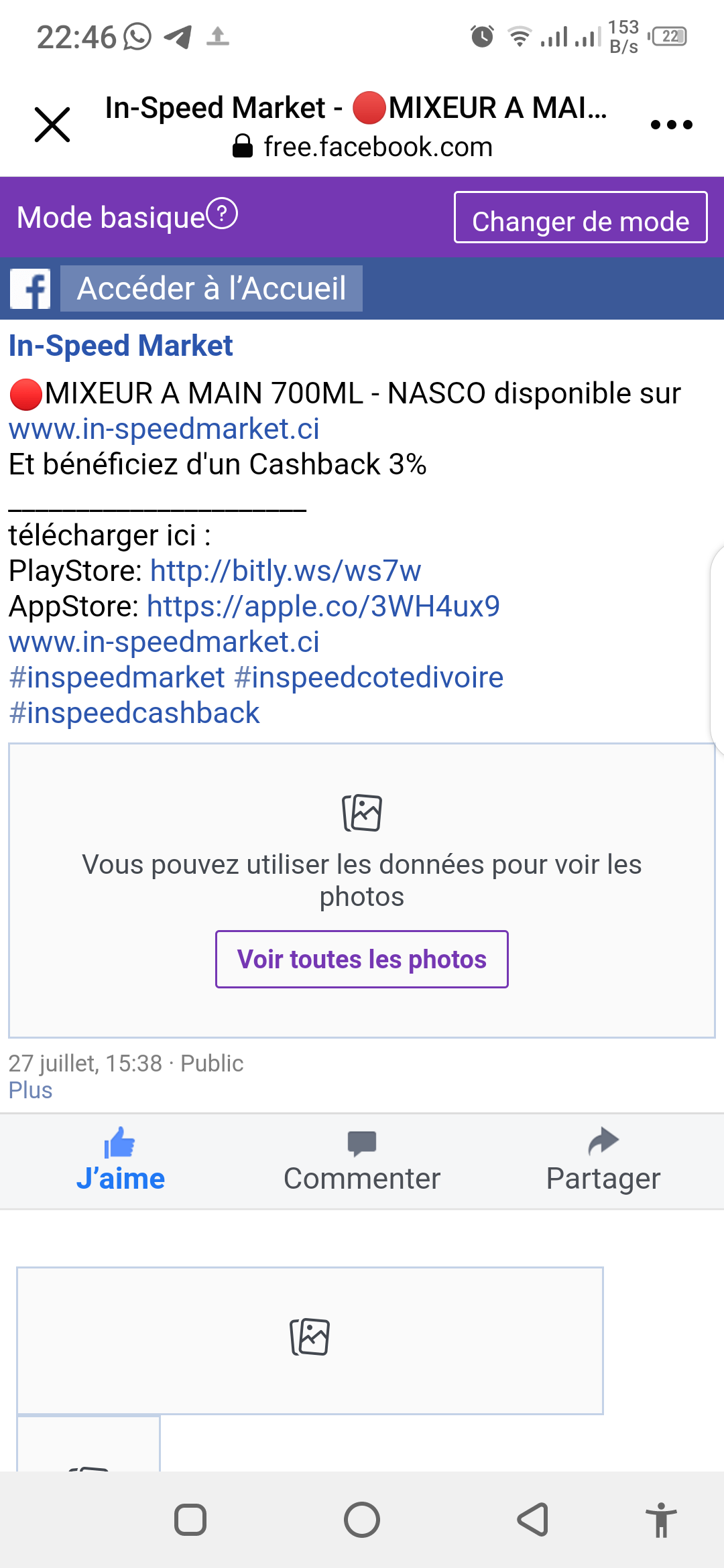
Task: Tap Changer de mode button
Action: pyautogui.click(x=581, y=217)
